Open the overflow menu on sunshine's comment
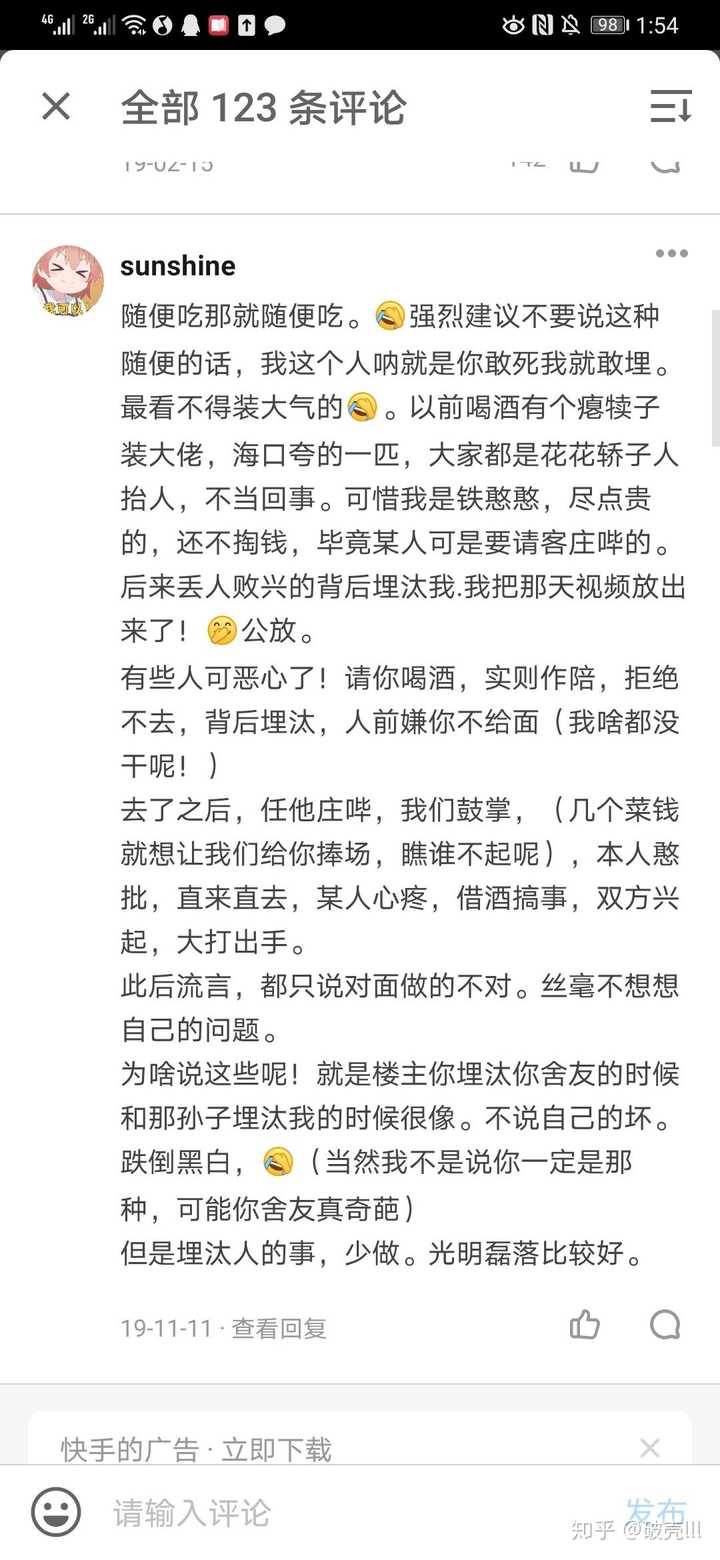Viewport: 720px width, 1560px height. coord(671,253)
